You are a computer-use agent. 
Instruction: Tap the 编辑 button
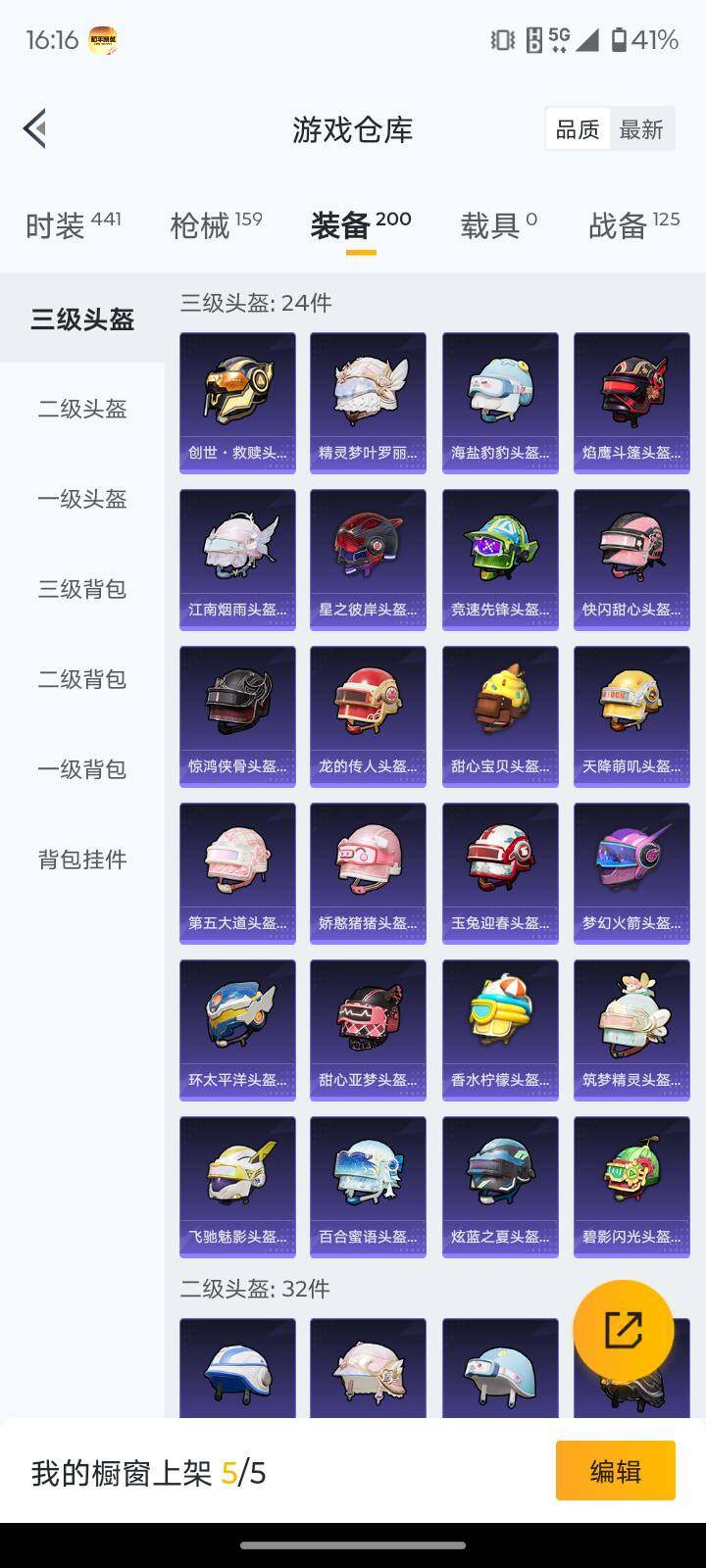[616, 1469]
